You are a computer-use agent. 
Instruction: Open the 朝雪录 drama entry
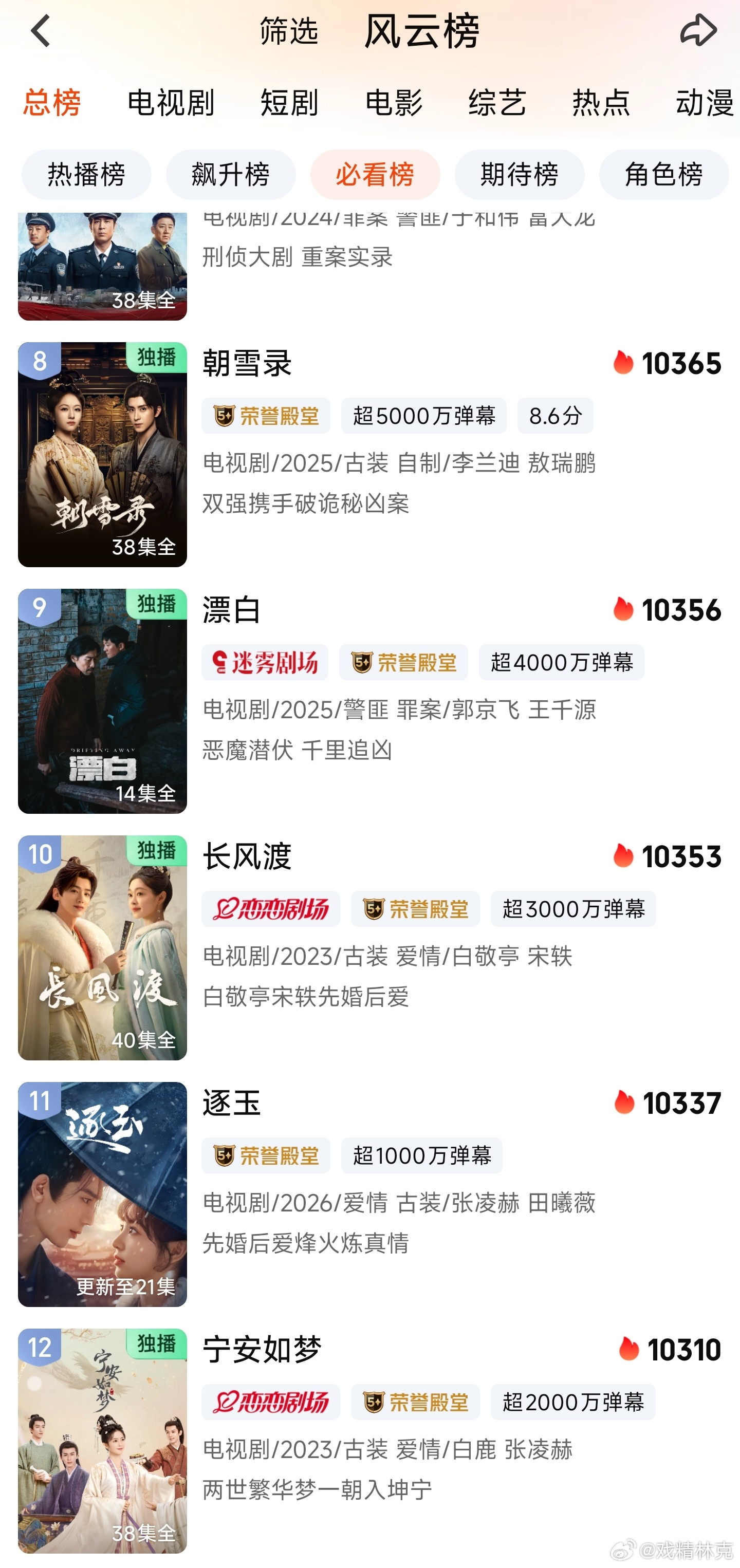coord(369,454)
